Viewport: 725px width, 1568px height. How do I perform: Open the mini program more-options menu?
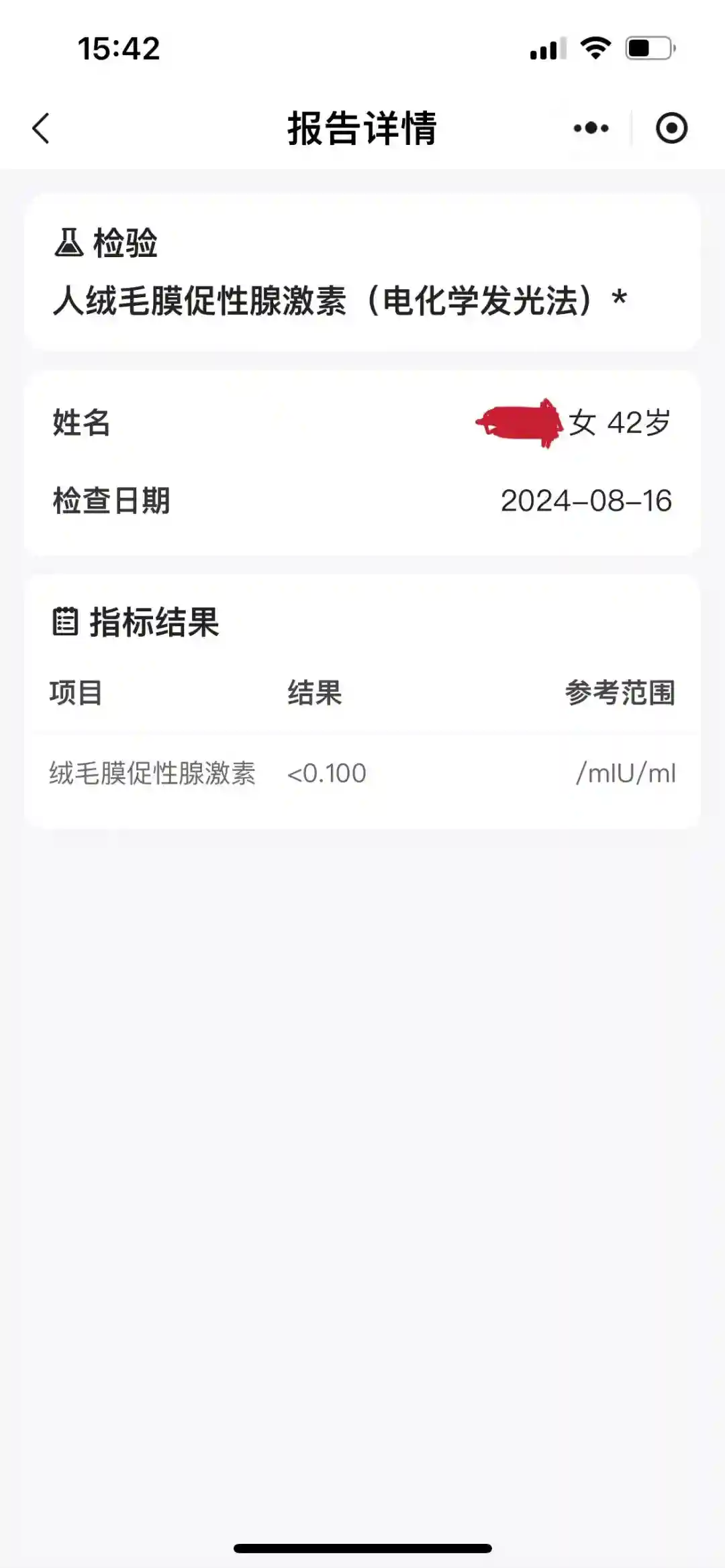tap(591, 128)
